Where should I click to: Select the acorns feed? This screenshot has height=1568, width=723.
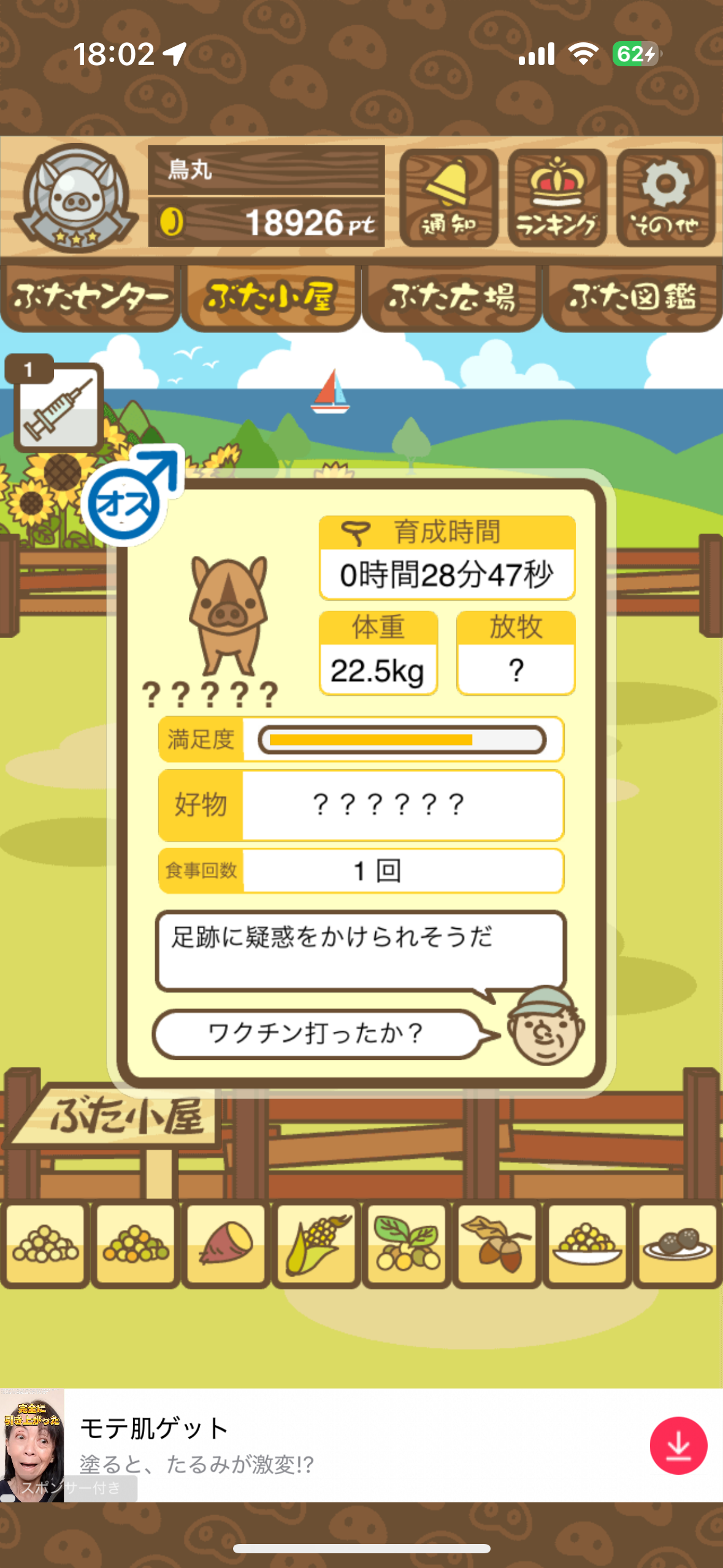pyautogui.click(x=497, y=1243)
